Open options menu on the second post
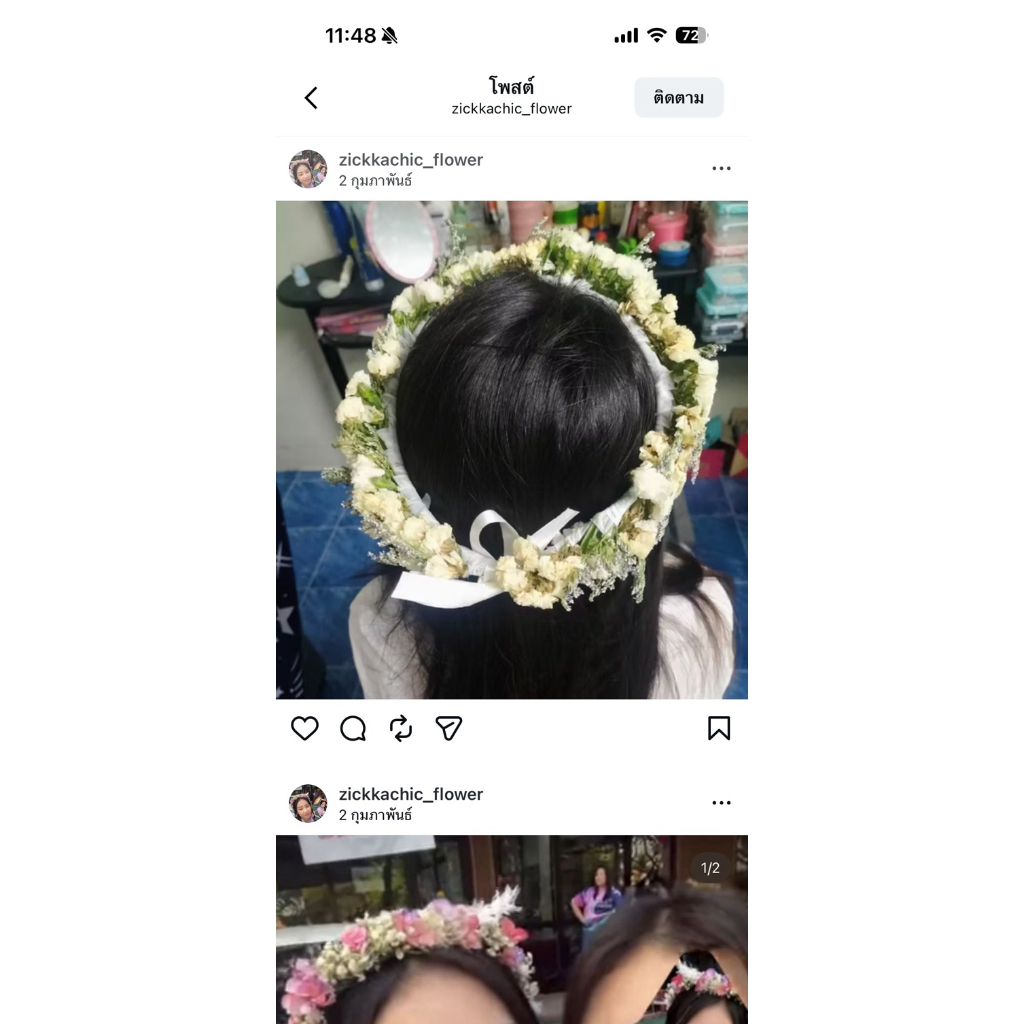The width and height of the screenshot is (1024, 1024). click(x=721, y=803)
